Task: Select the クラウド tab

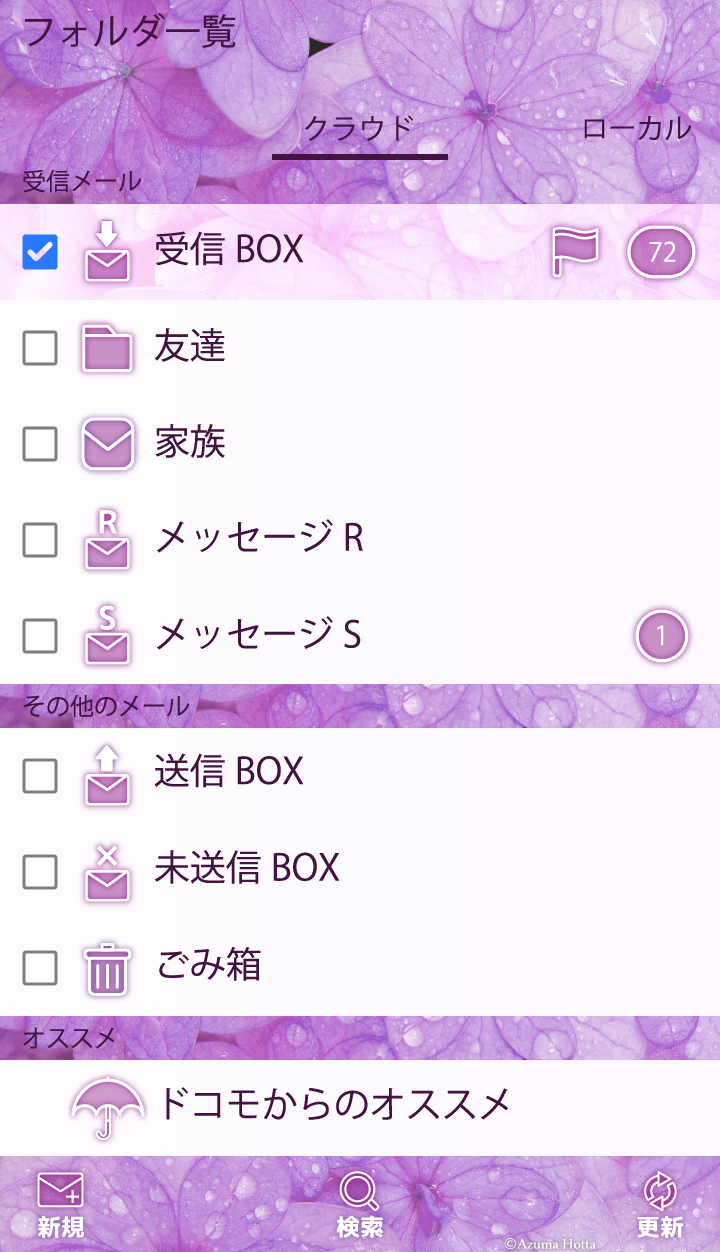Action: click(359, 130)
